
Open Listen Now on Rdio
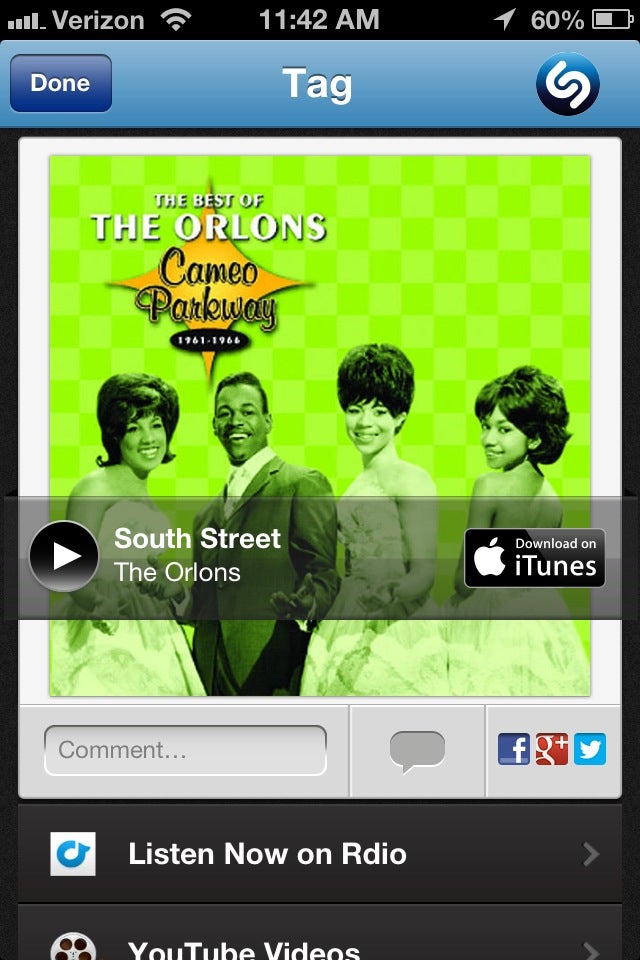(320, 854)
